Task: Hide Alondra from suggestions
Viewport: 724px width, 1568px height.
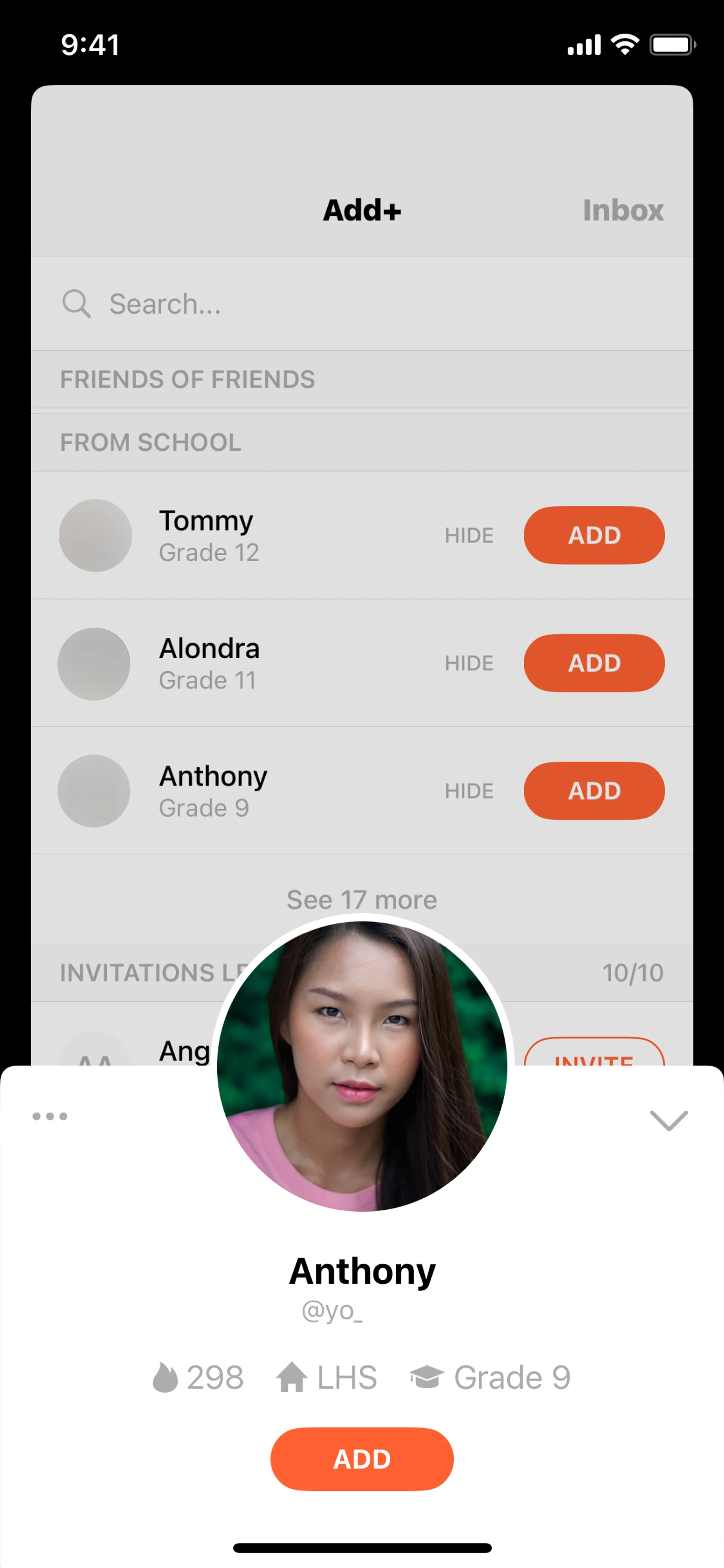Action: 468,663
